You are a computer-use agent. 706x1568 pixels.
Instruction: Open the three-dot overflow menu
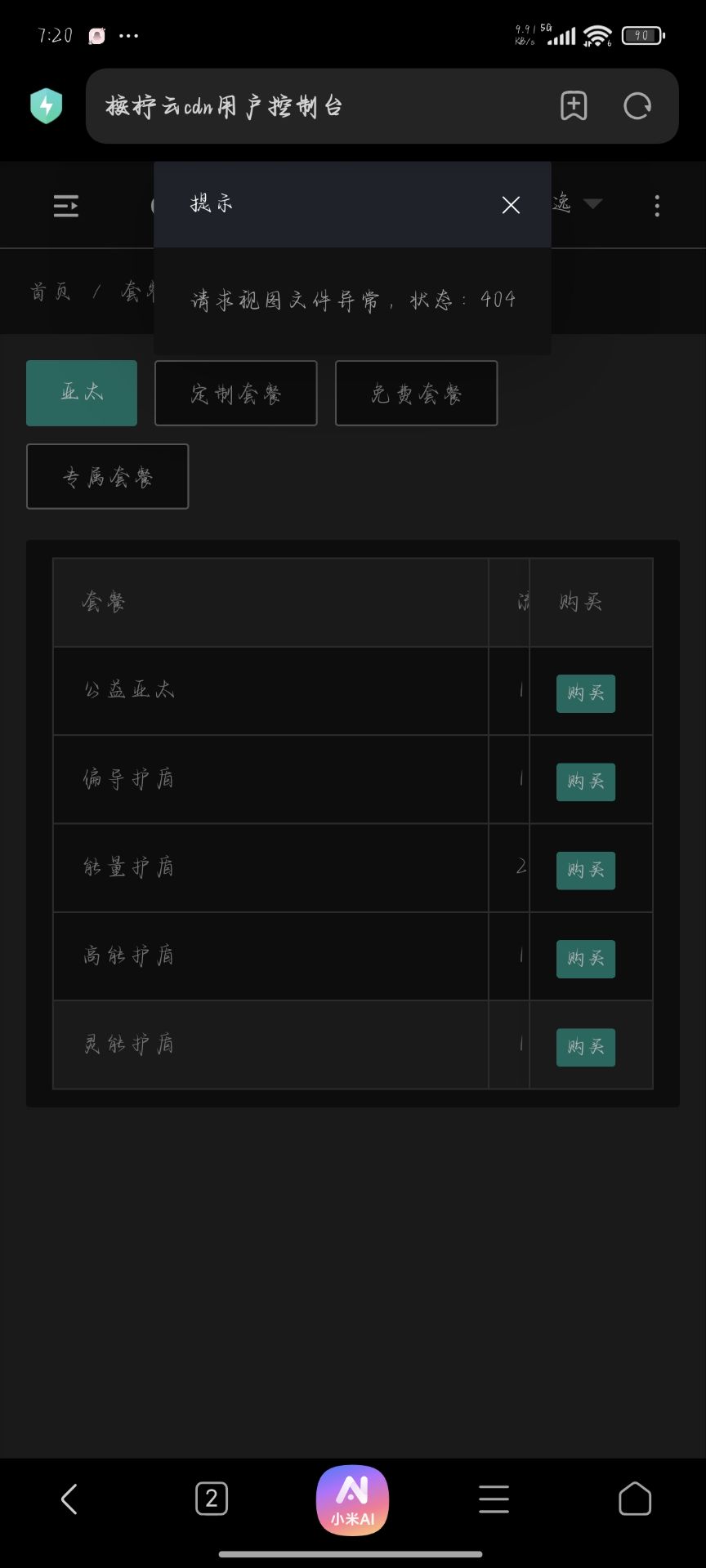click(657, 205)
